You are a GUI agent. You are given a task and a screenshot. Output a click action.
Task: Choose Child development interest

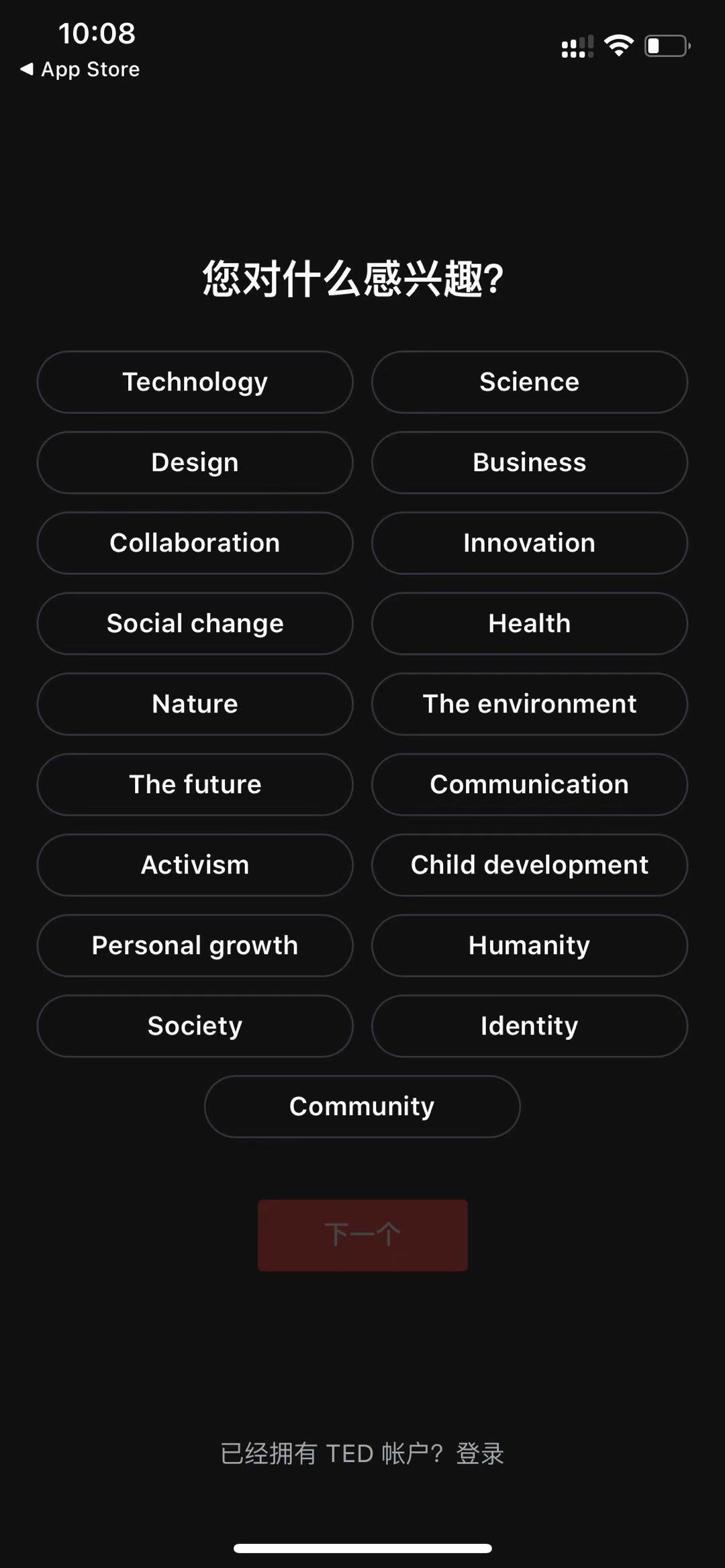tap(529, 865)
